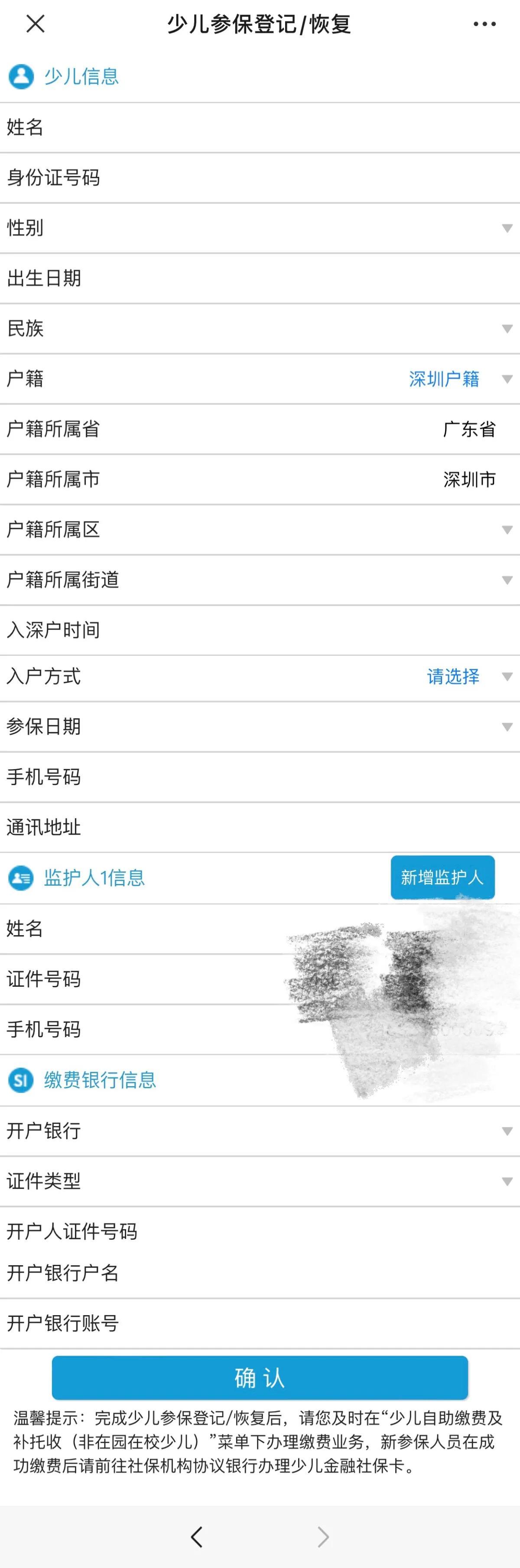Submit form with 确认 button
This screenshot has width=520, height=1568.
pyautogui.click(x=260, y=1378)
